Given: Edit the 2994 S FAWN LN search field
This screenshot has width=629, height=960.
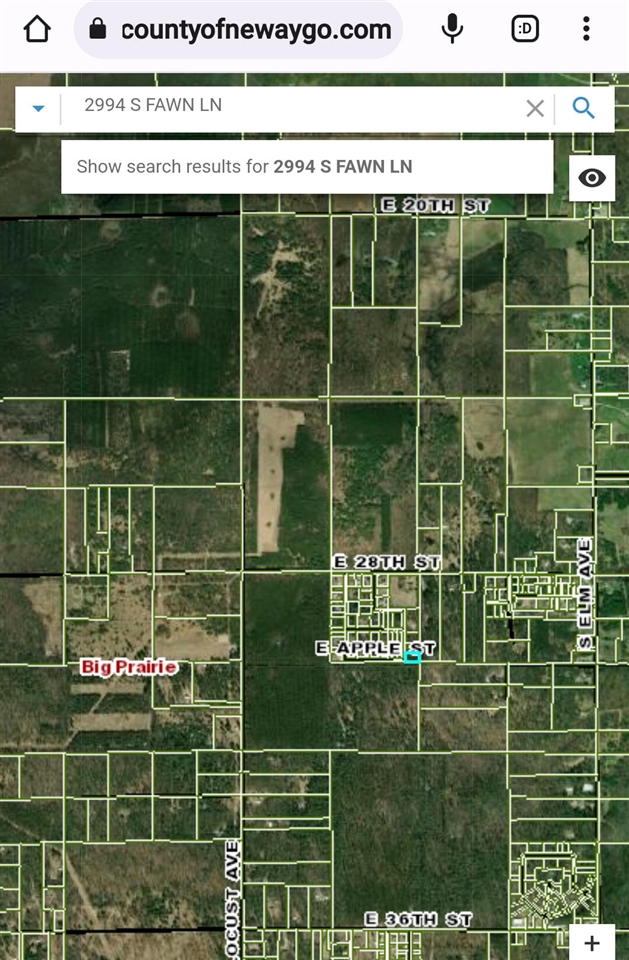Looking at the screenshot, I should tap(290, 106).
